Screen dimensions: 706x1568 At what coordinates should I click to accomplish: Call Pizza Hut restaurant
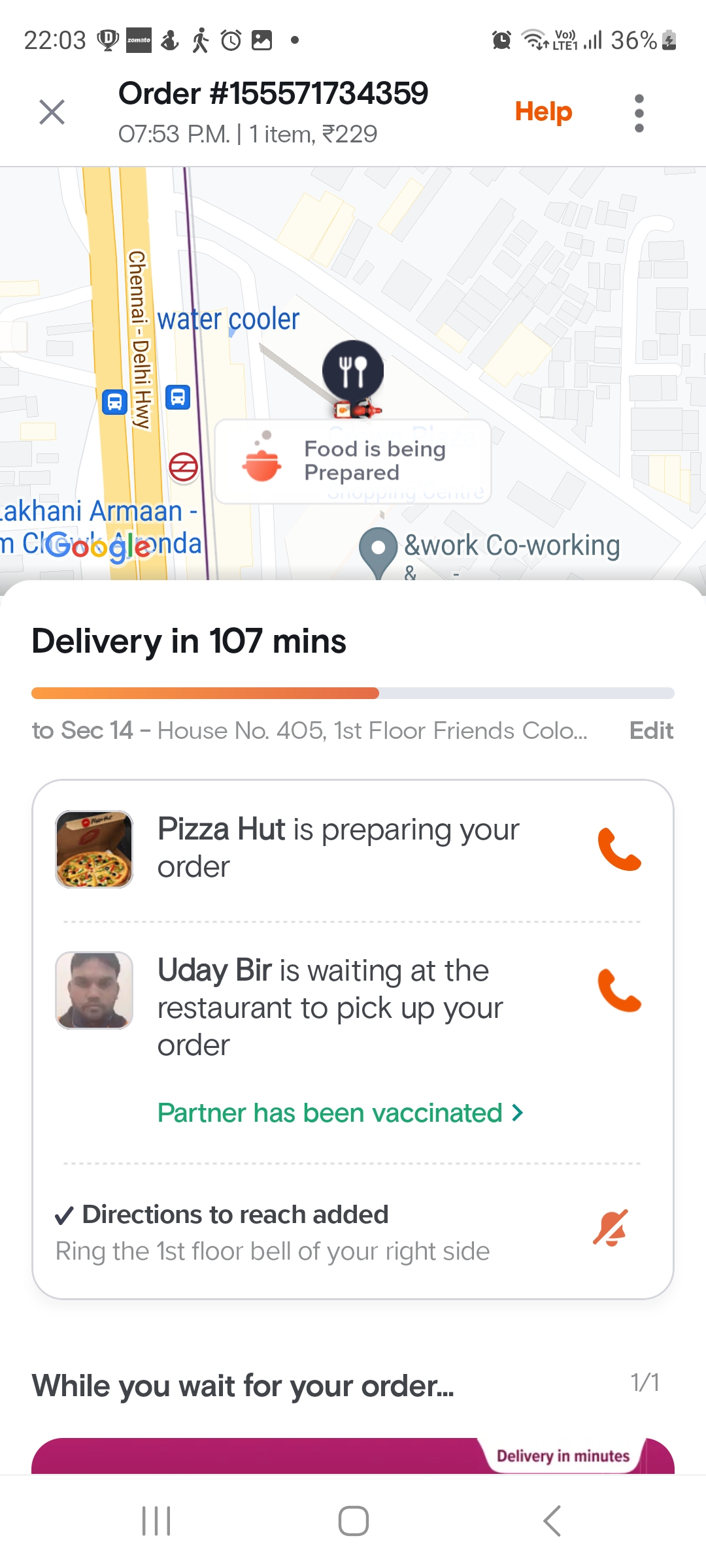pyautogui.click(x=619, y=849)
